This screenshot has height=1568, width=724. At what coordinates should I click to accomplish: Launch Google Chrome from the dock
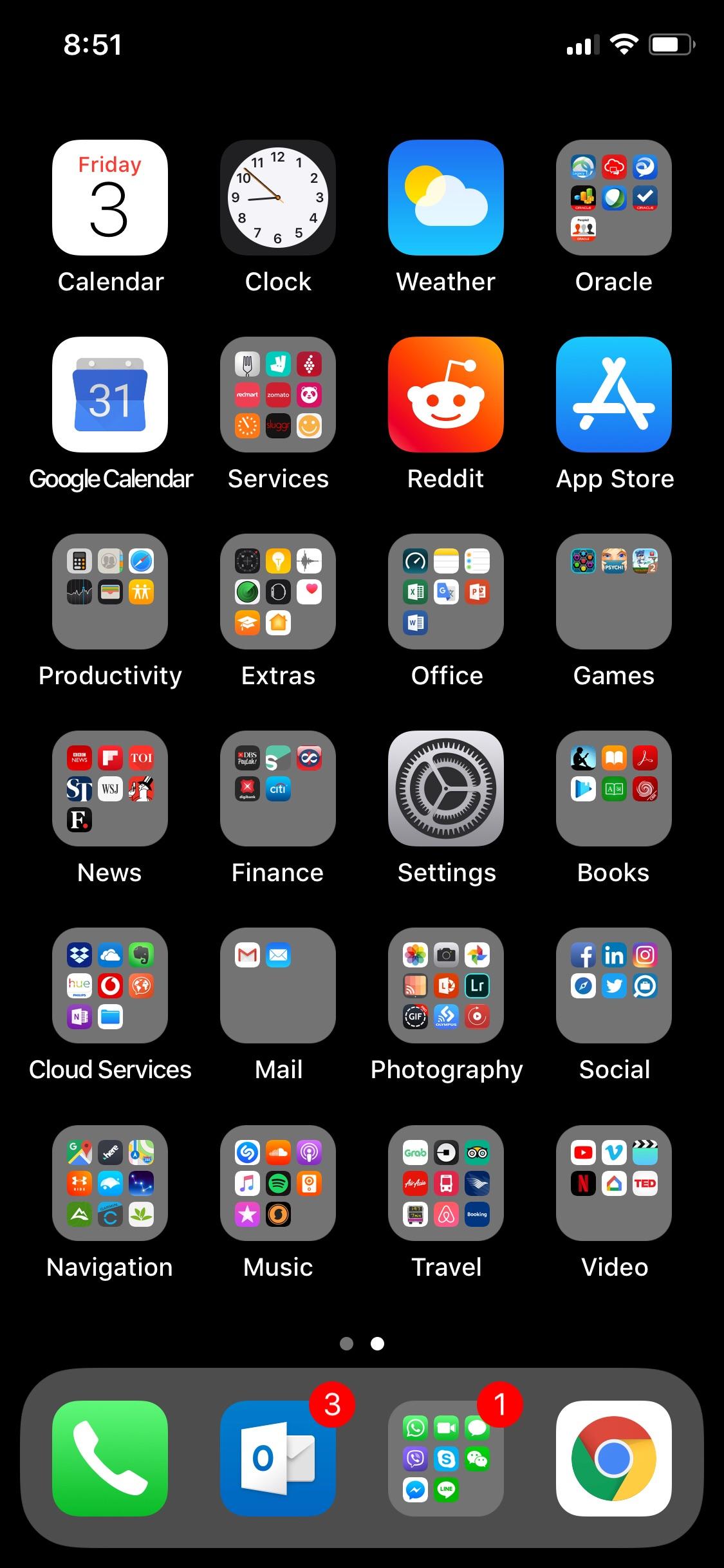pyautogui.click(x=614, y=1459)
